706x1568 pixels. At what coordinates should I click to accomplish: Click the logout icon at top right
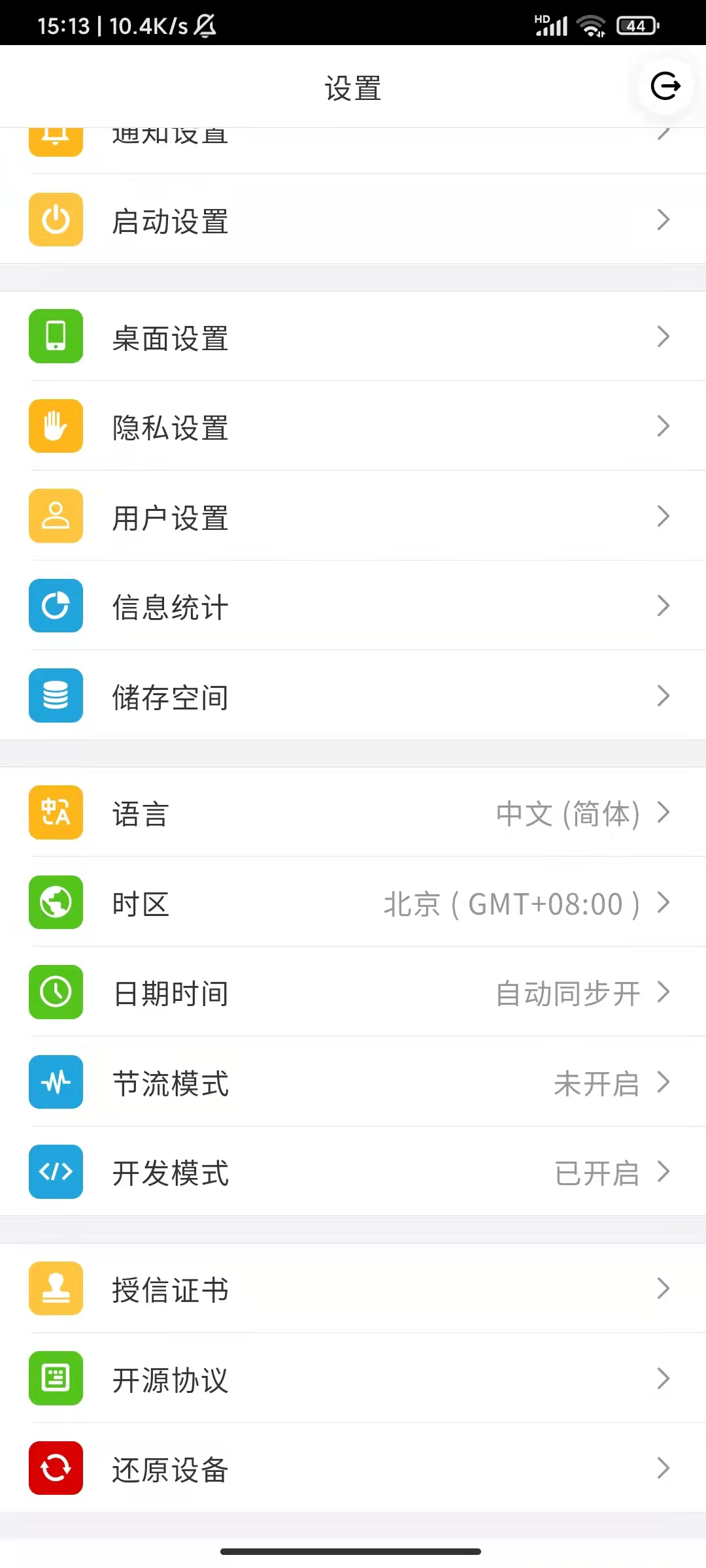[664, 86]
